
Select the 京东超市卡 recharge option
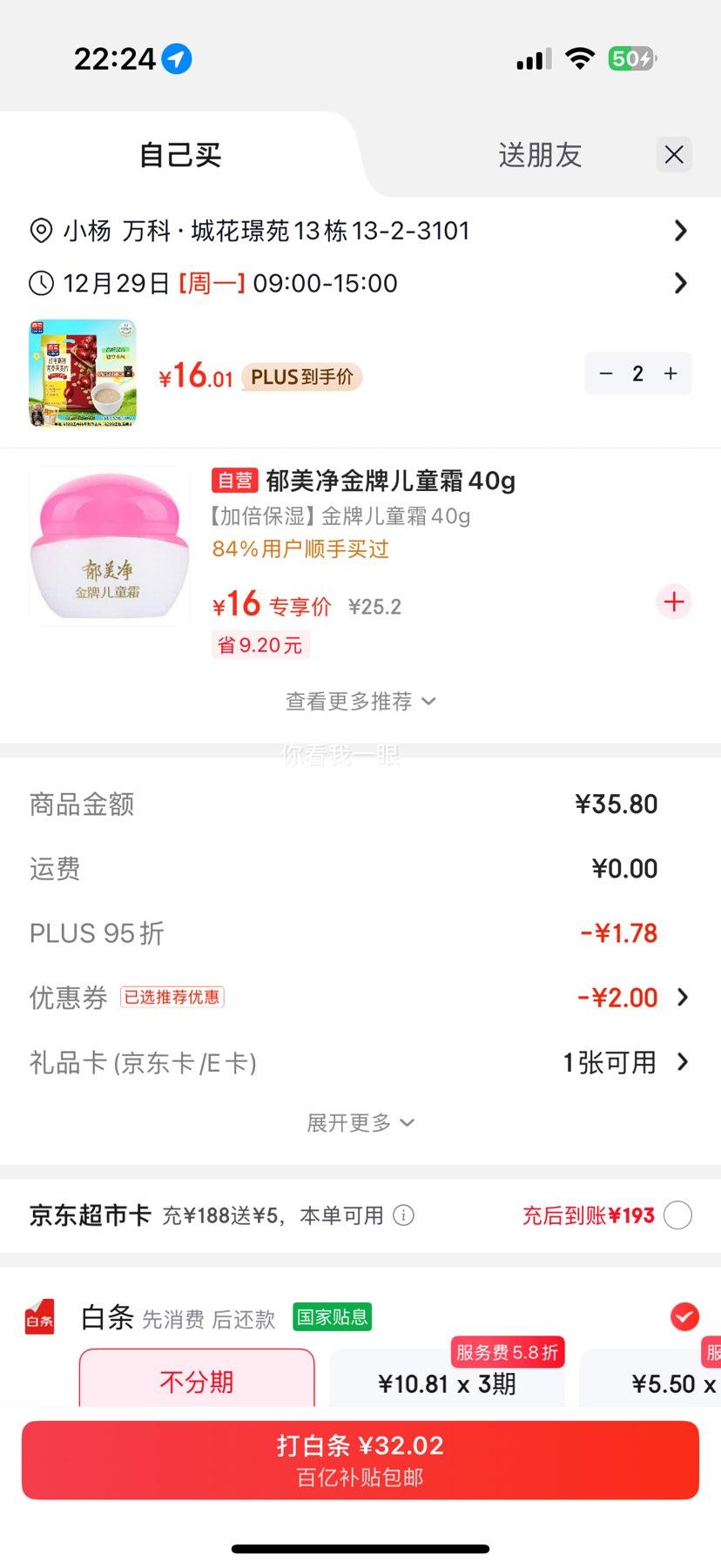[677, 1215]
